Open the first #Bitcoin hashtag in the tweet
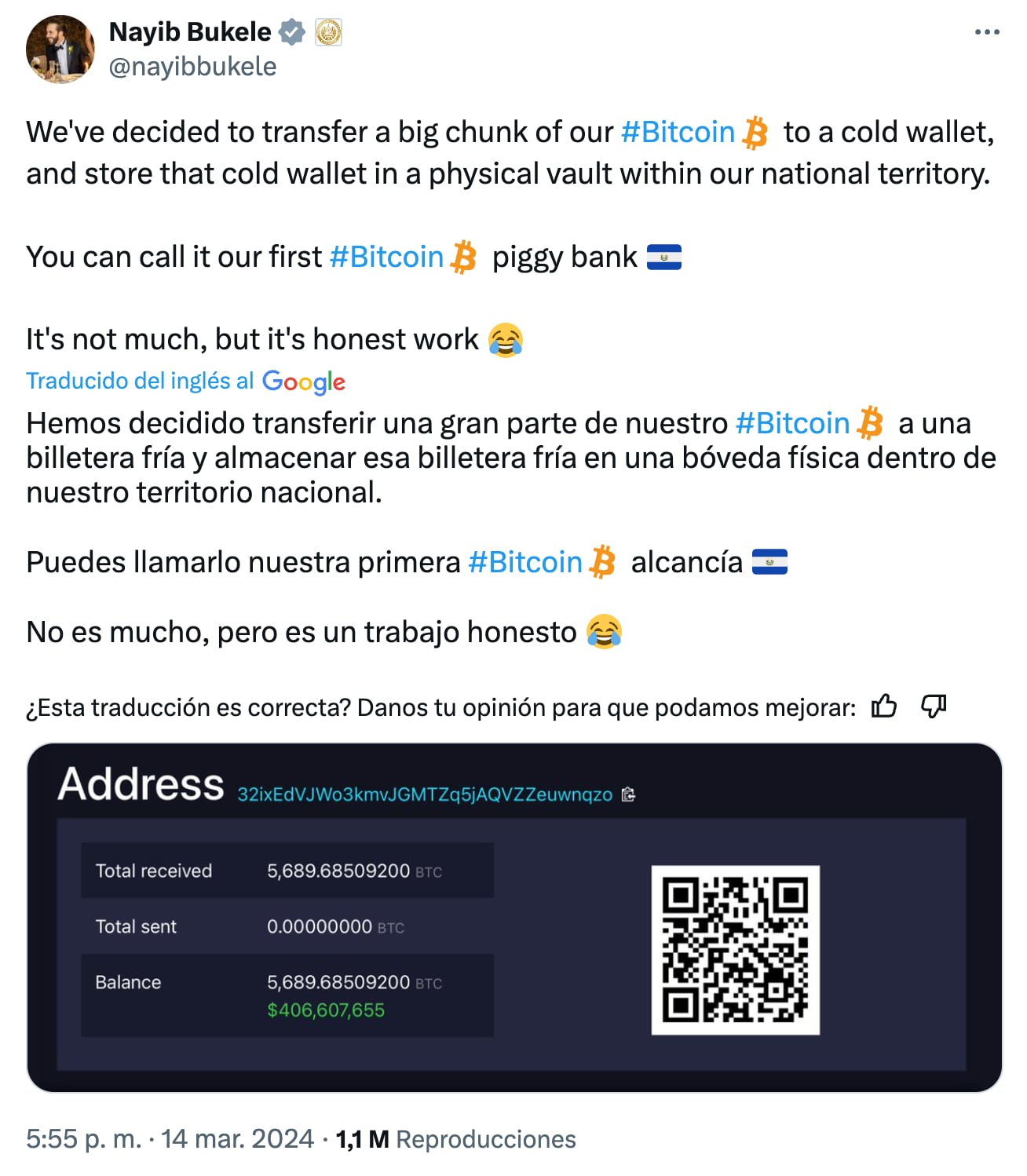 (678, 132)
